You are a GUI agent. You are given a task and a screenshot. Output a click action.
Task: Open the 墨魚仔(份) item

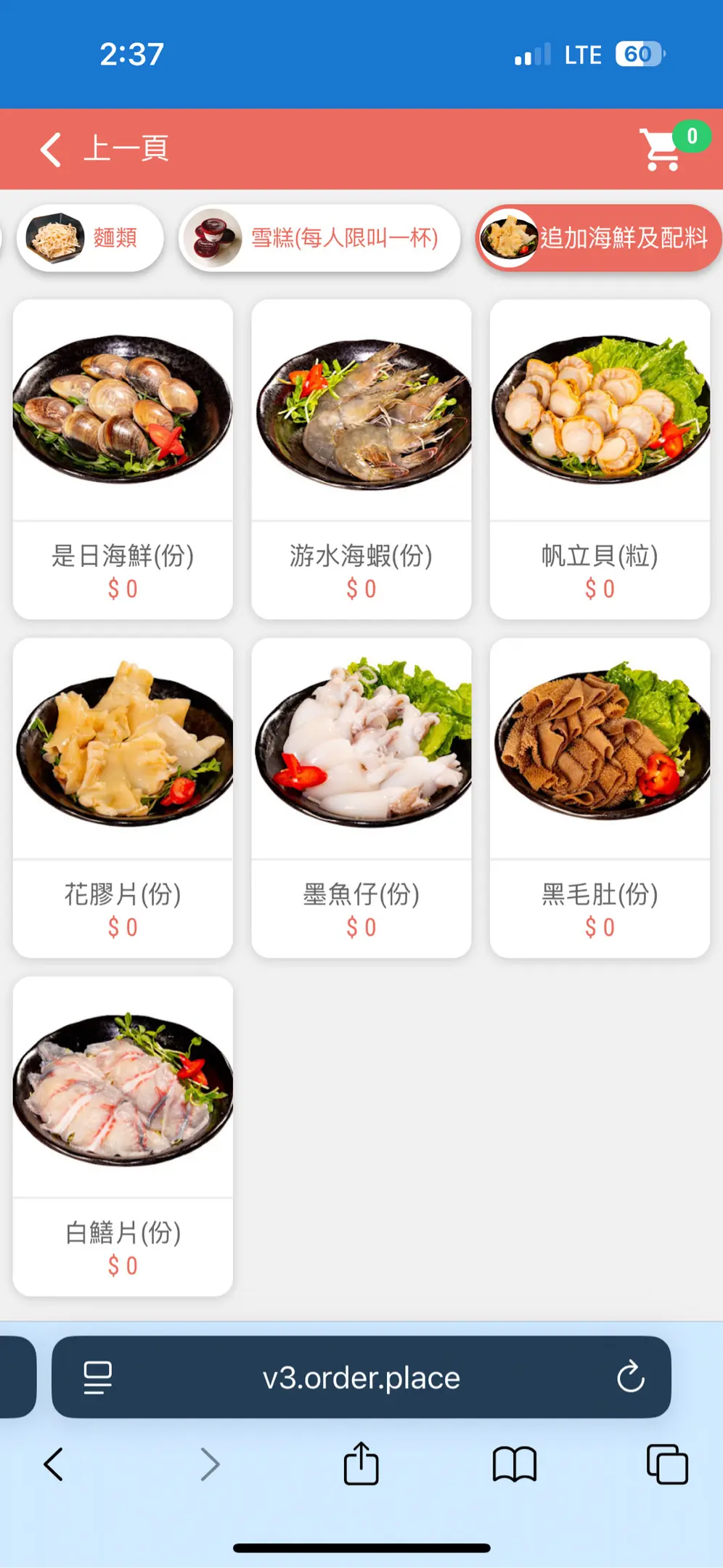pos(361,797)
